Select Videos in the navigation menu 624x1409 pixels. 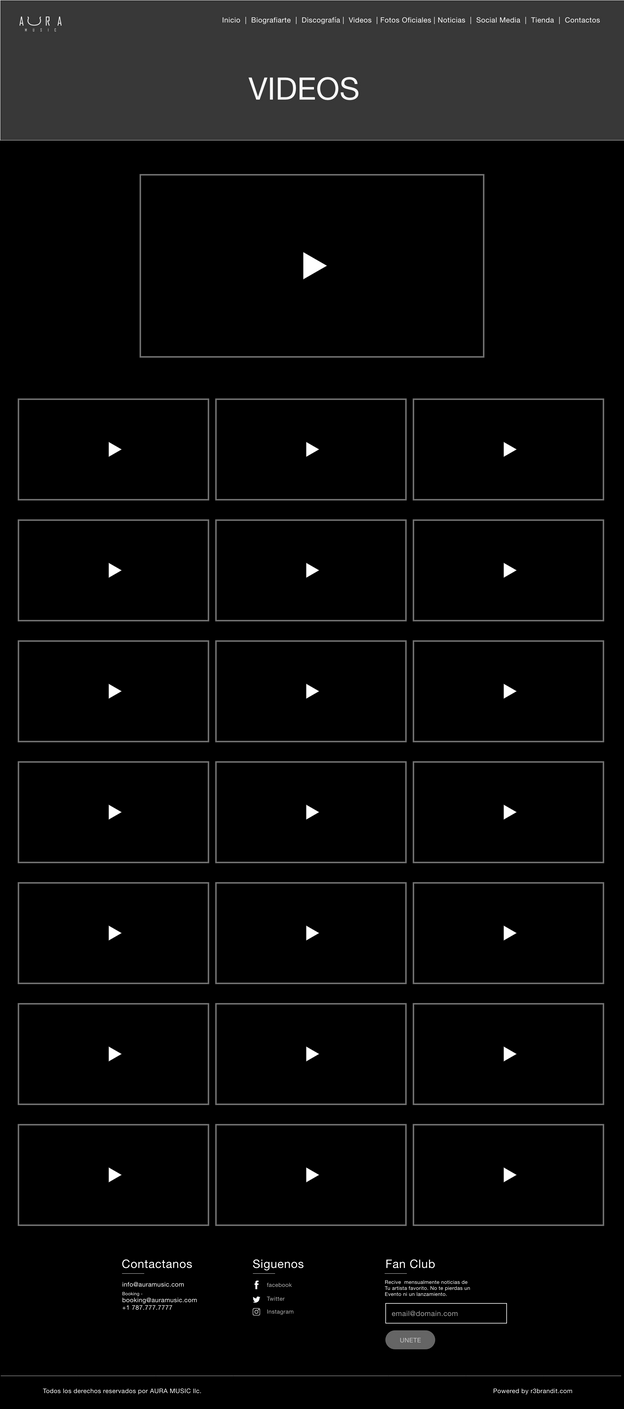(360, 20)
